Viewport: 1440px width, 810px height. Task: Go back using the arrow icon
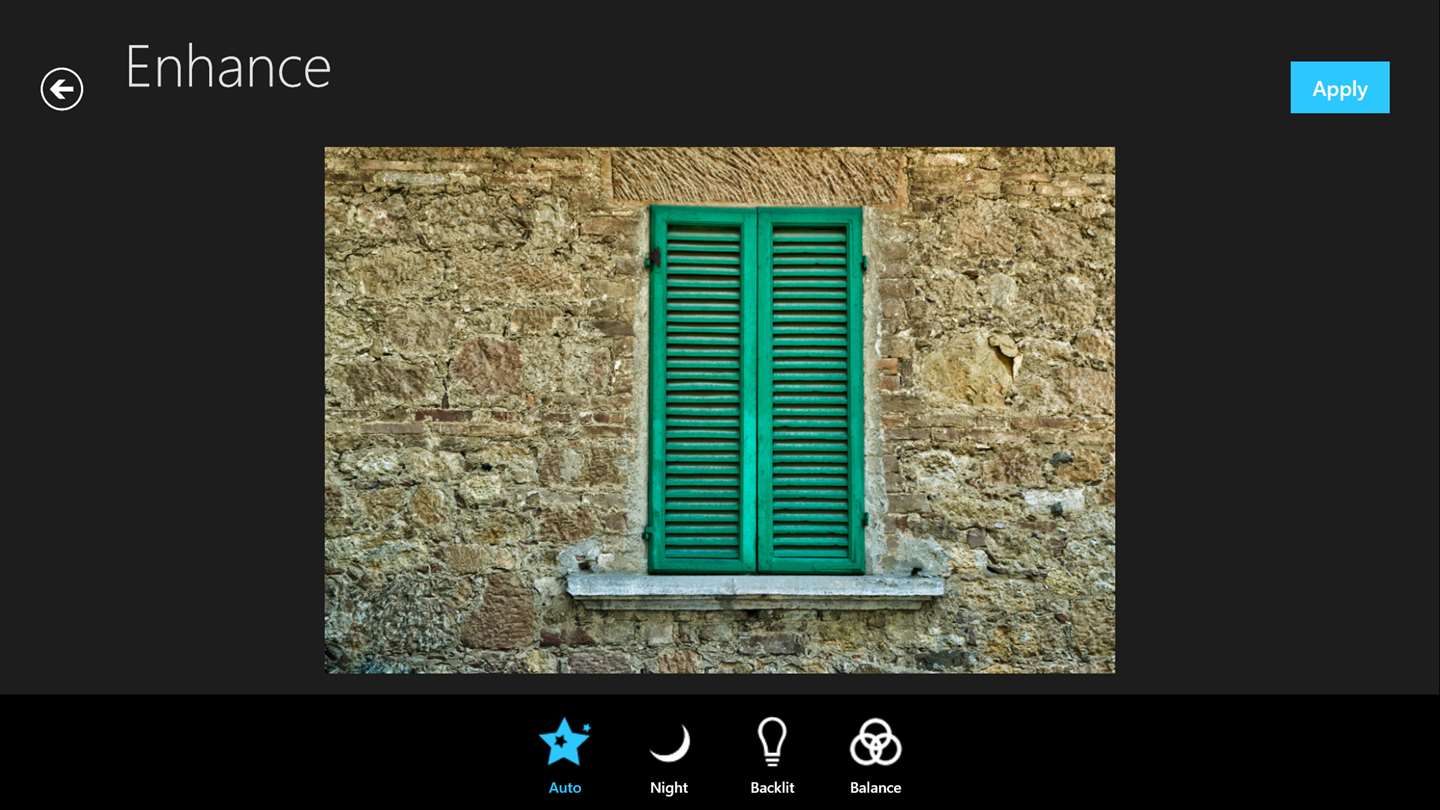62,89
